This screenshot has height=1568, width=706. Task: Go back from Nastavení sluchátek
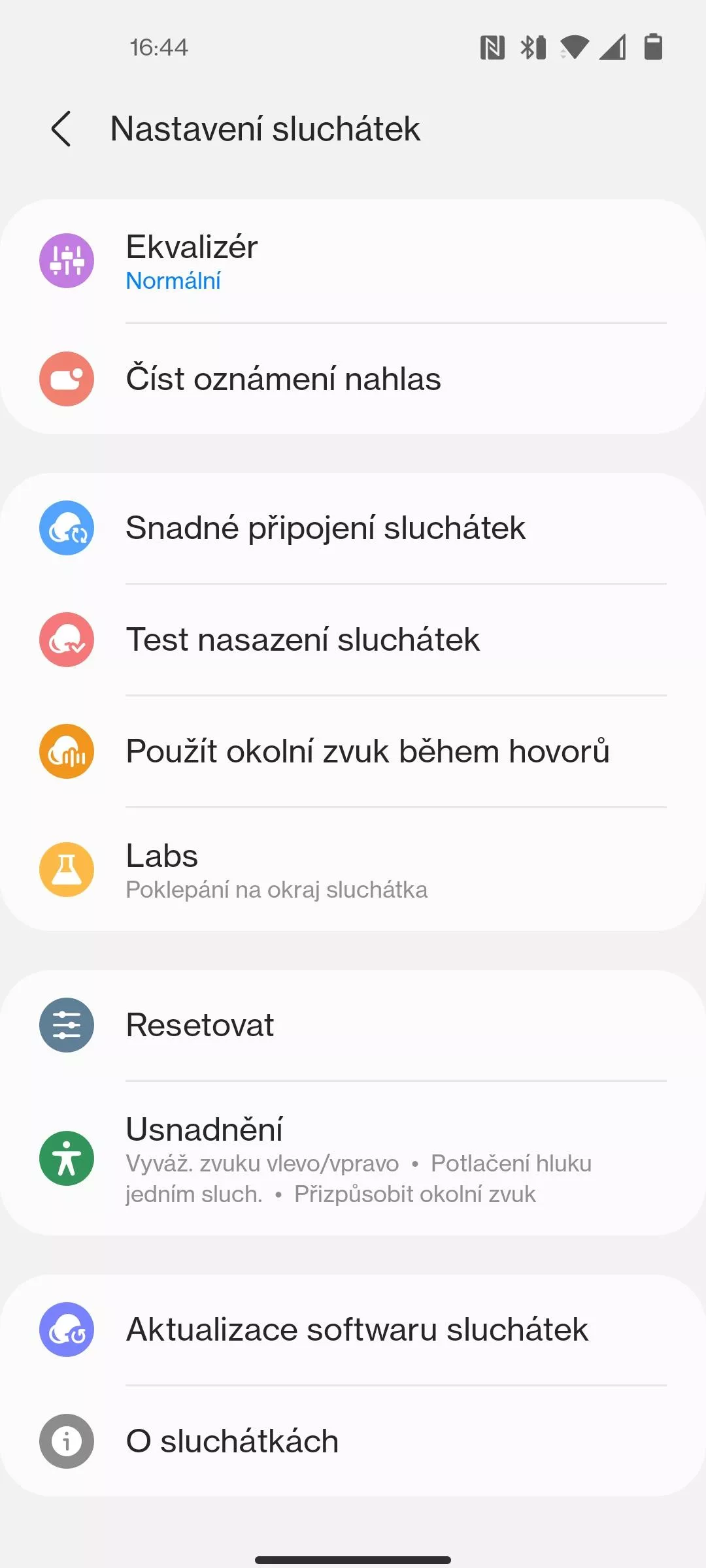(x=61, y=129)
